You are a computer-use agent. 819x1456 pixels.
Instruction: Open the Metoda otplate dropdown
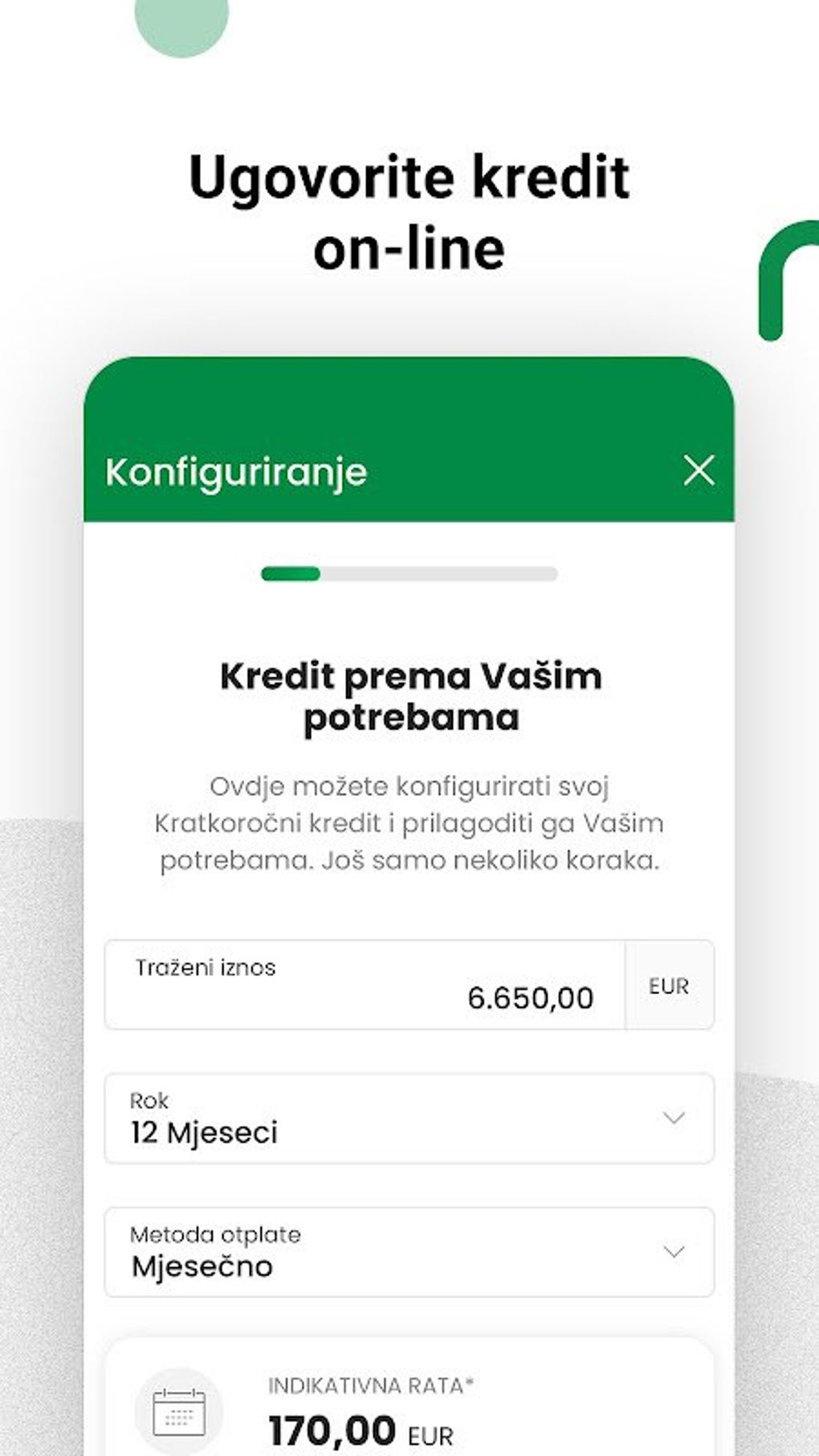409,1251
